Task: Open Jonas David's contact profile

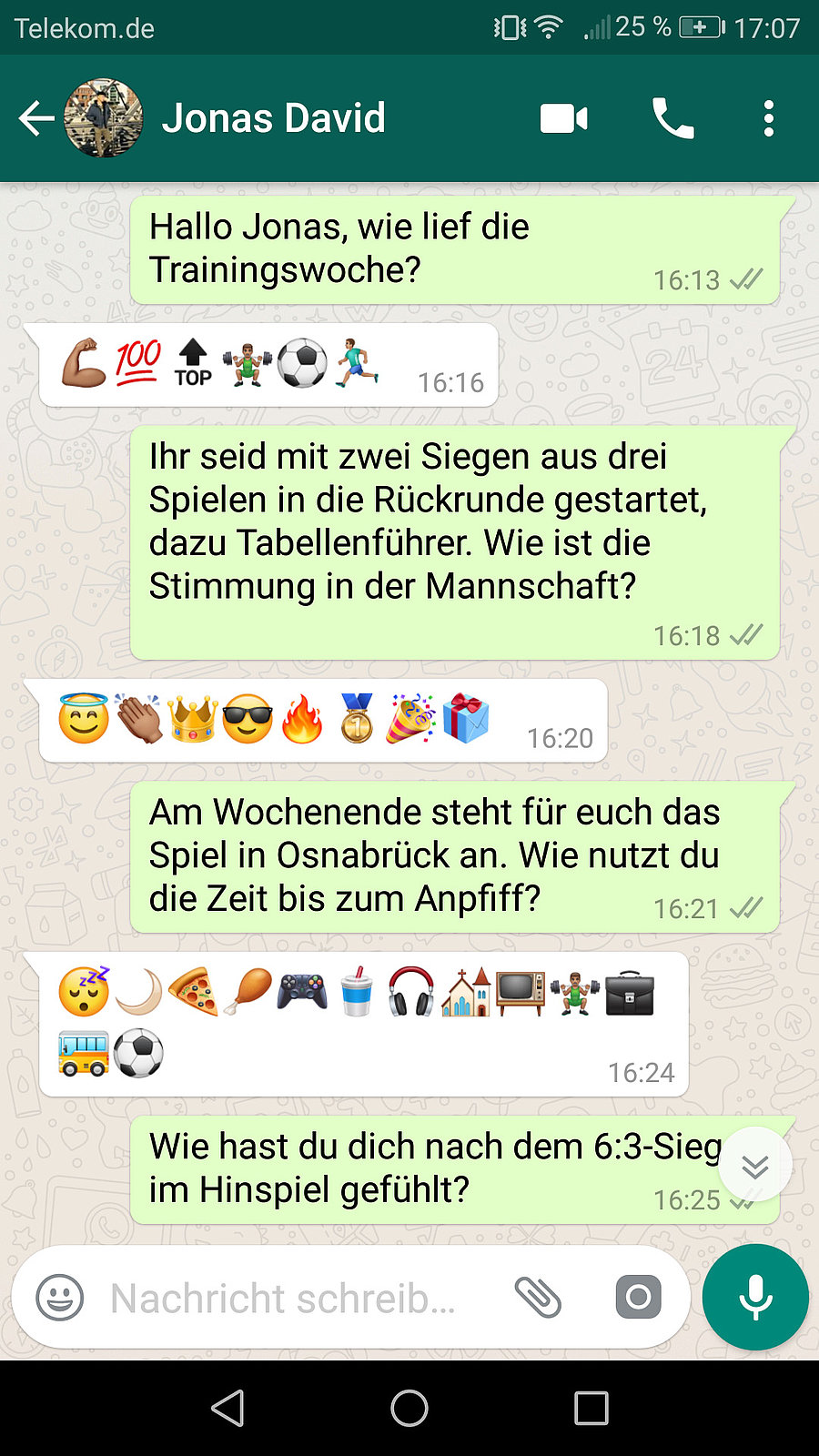Action: click(x=273, y=118)
